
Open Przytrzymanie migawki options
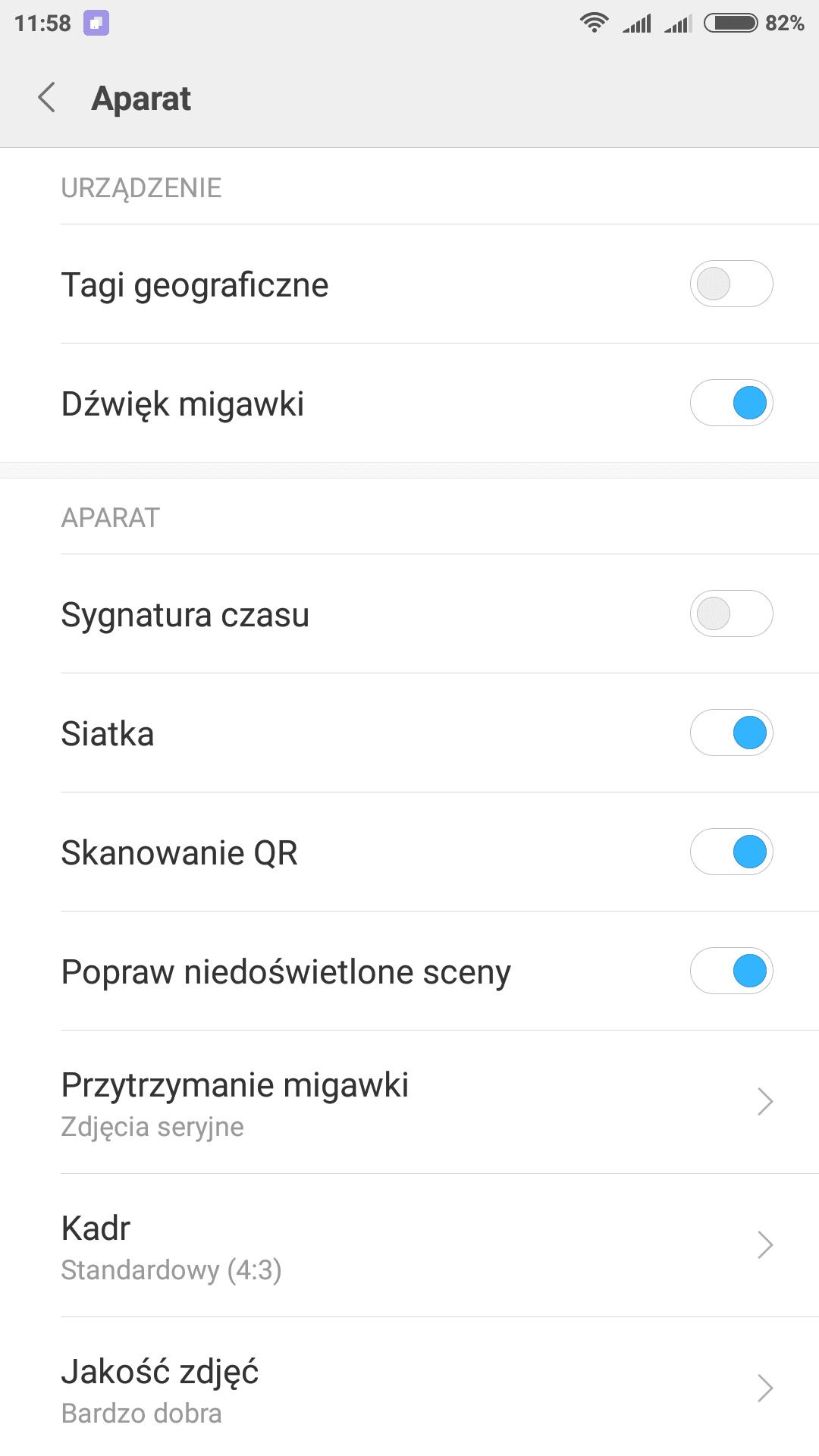(x=409, y=1102)
